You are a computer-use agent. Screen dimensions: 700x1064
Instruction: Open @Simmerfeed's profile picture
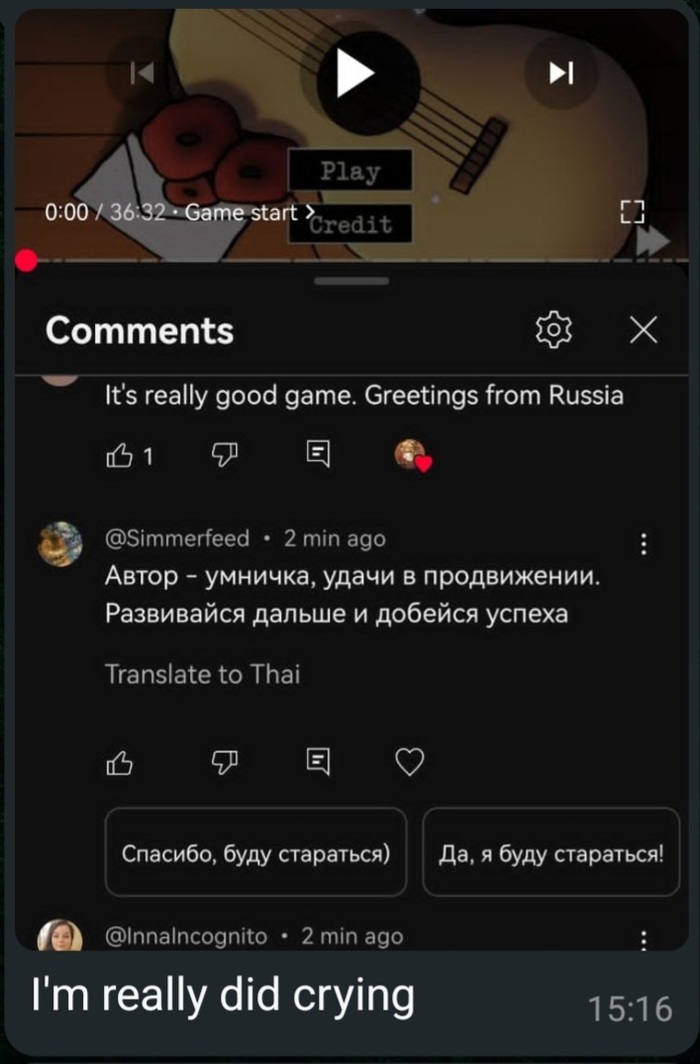59,543
